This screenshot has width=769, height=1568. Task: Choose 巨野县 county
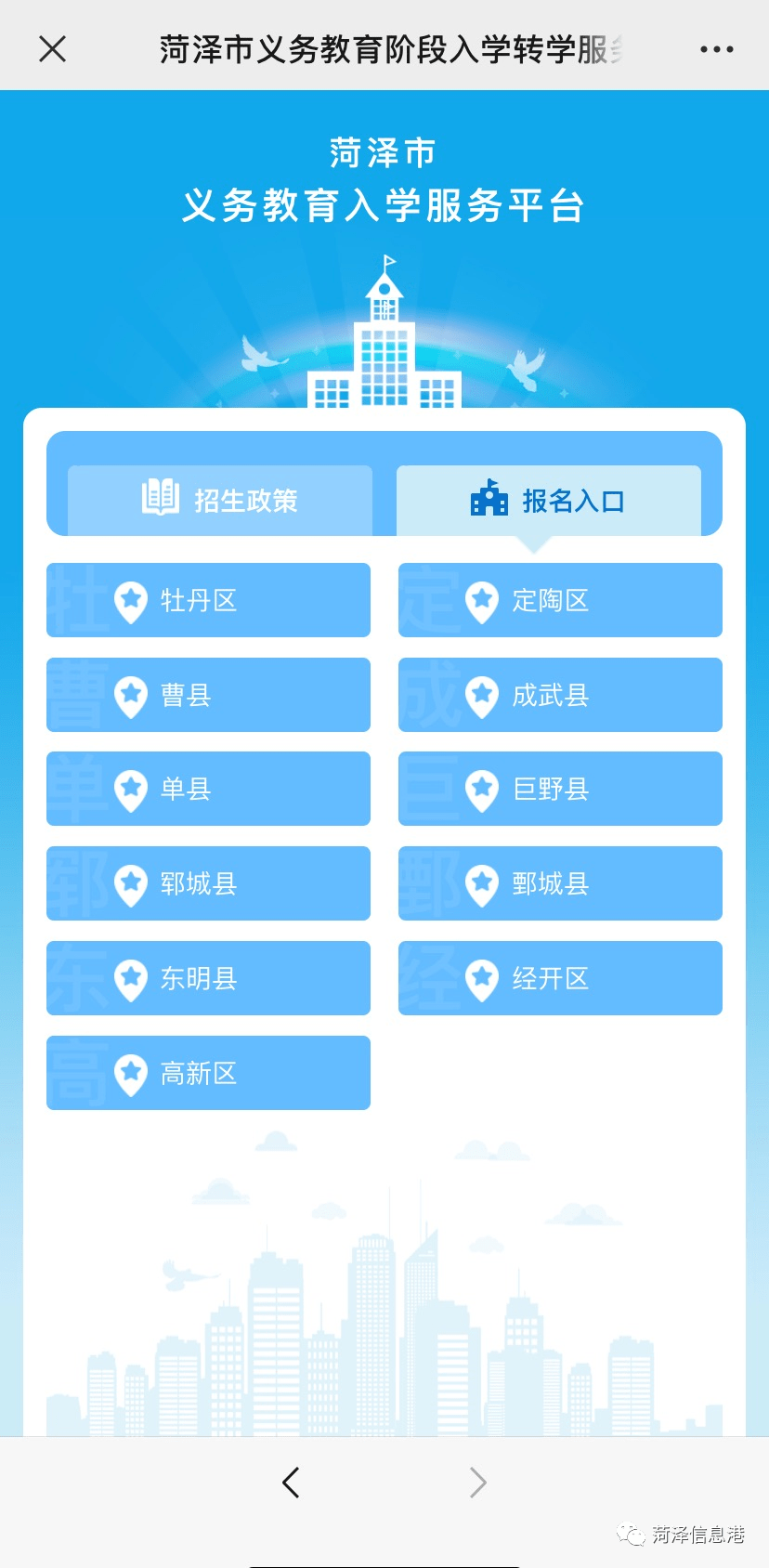pos(560,789)
